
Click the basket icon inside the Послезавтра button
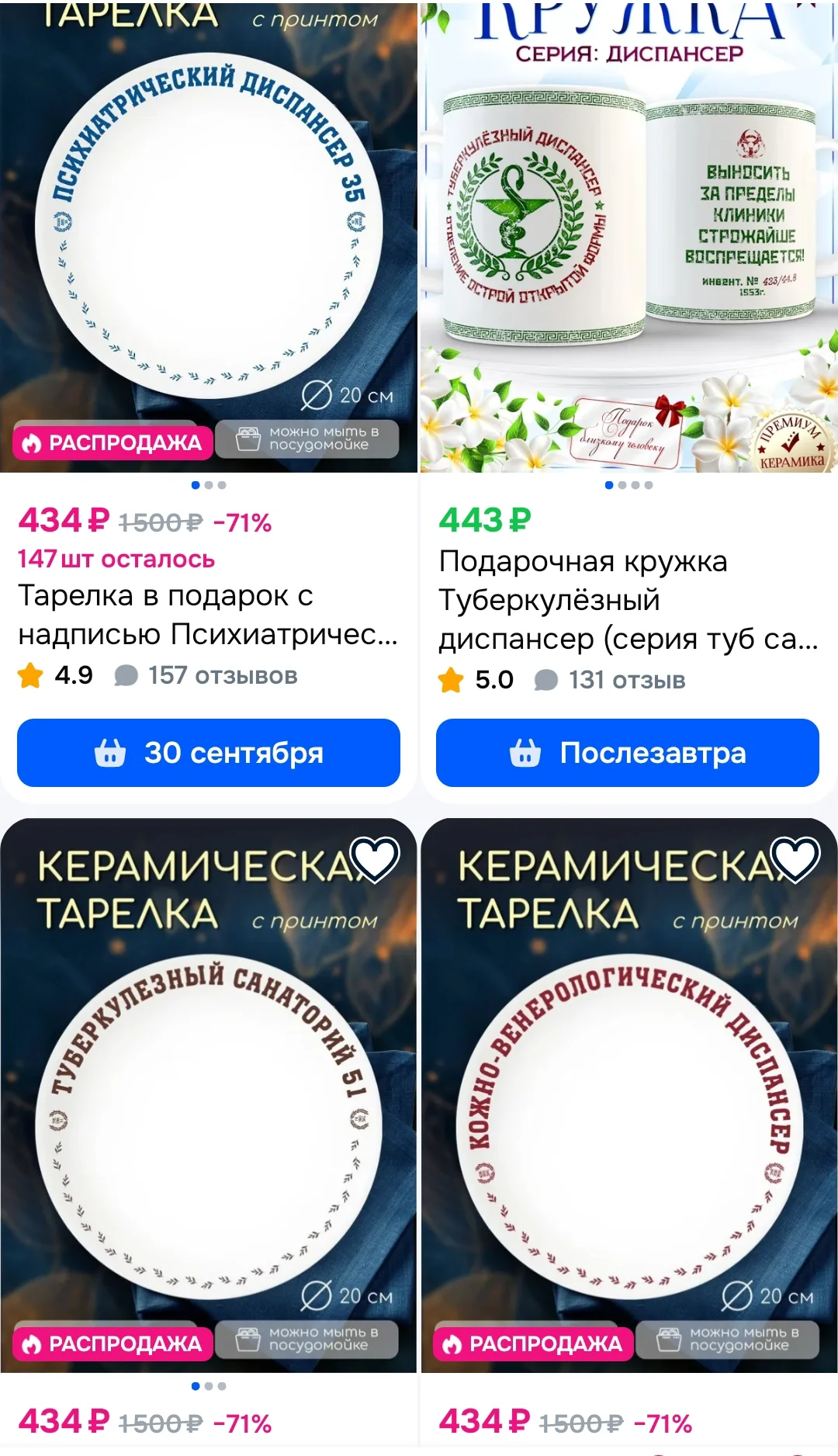[x=529, y=753]
